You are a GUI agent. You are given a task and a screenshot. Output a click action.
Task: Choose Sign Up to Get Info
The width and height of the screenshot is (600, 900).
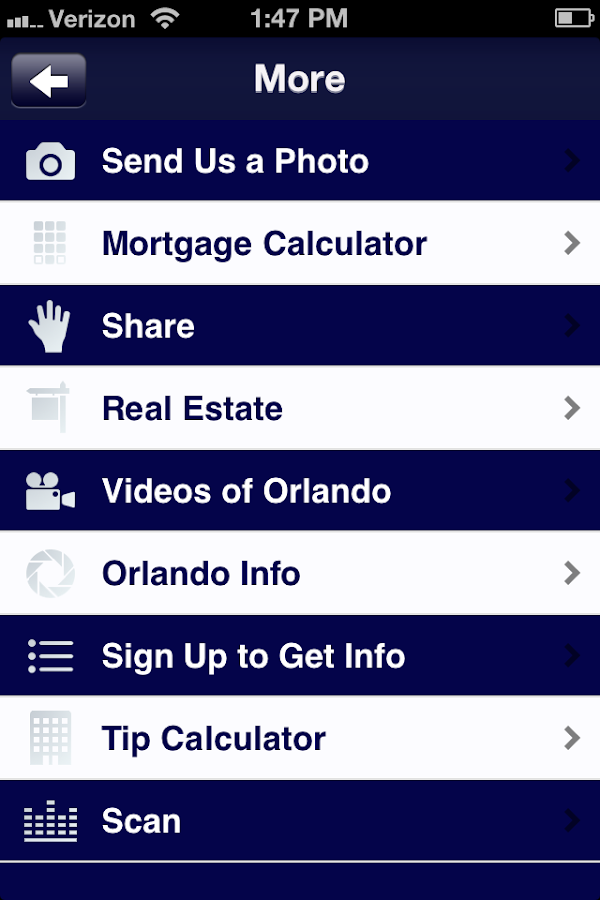pos(300,656)
